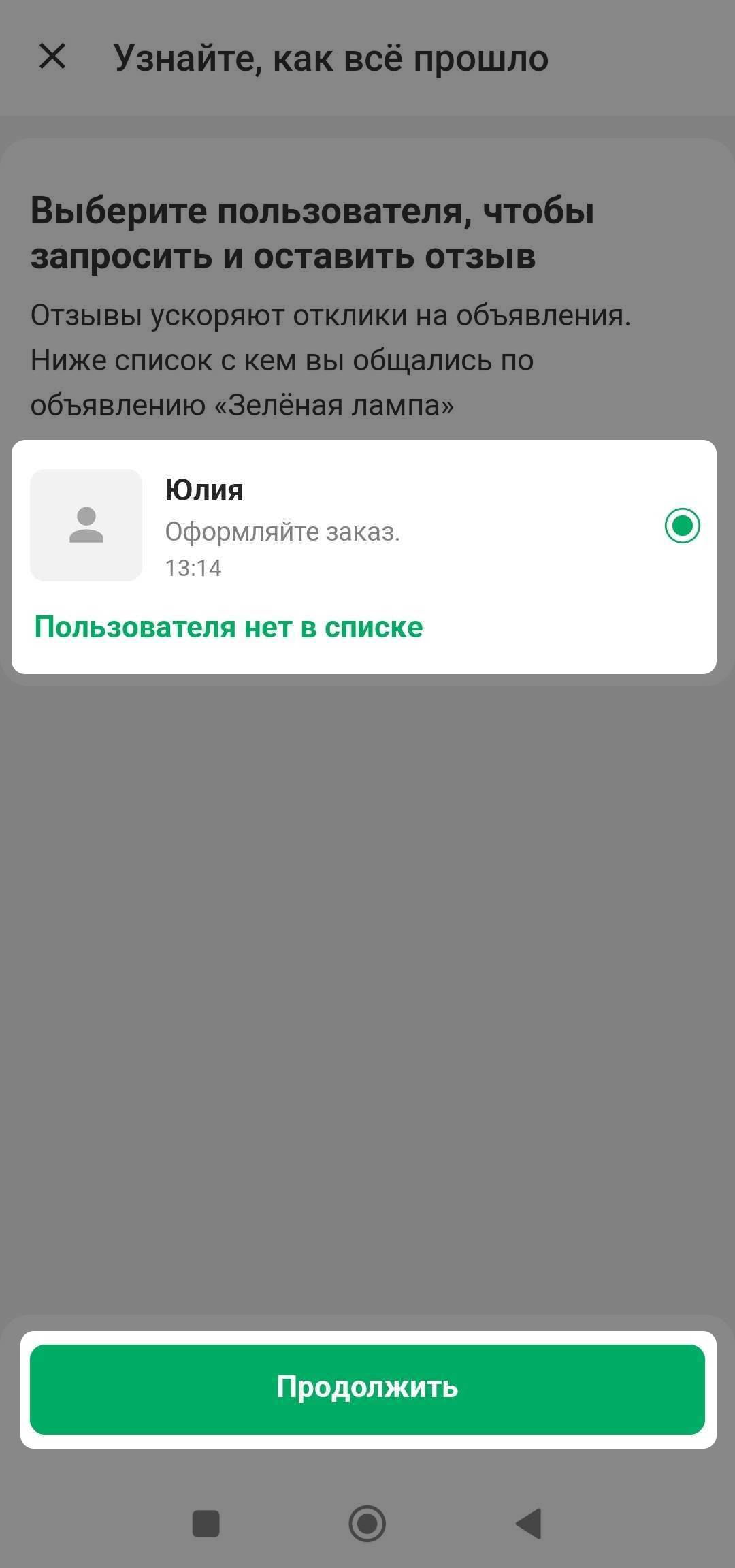Close the review request screen
This screenshot has height=1568, width=735.
pos(52,57)
